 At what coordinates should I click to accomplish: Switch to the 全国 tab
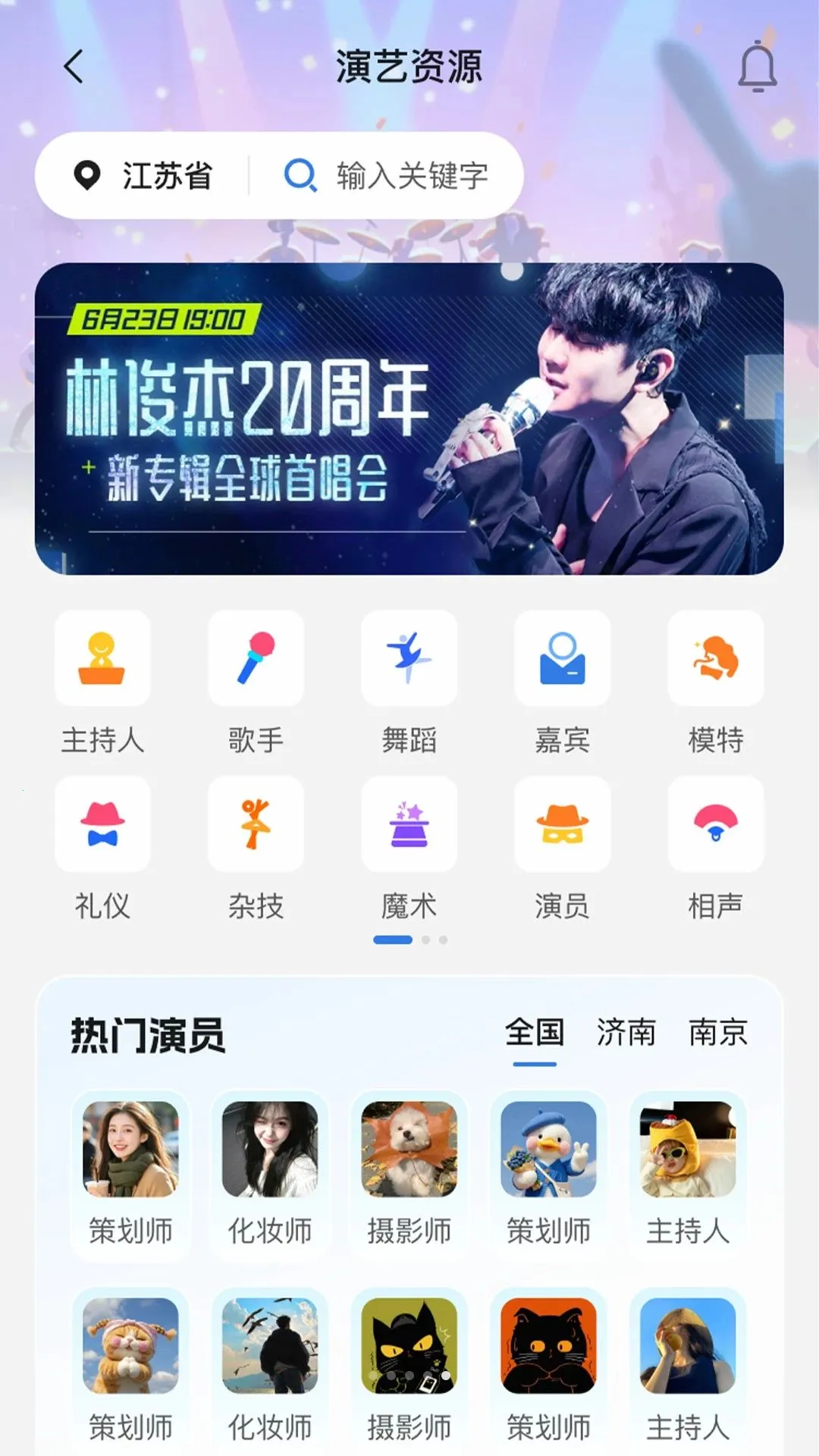pos(535,1033)
